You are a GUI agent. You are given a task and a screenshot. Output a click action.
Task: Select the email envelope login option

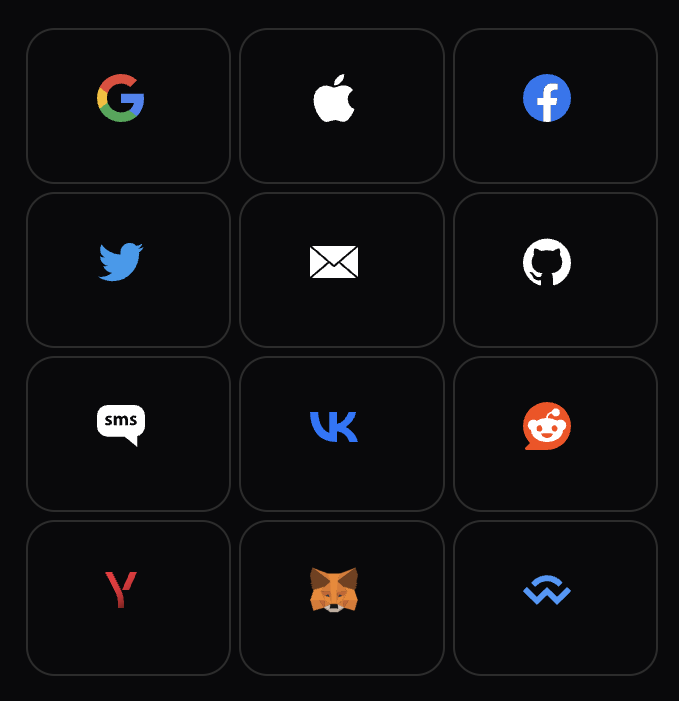[334, 262]
